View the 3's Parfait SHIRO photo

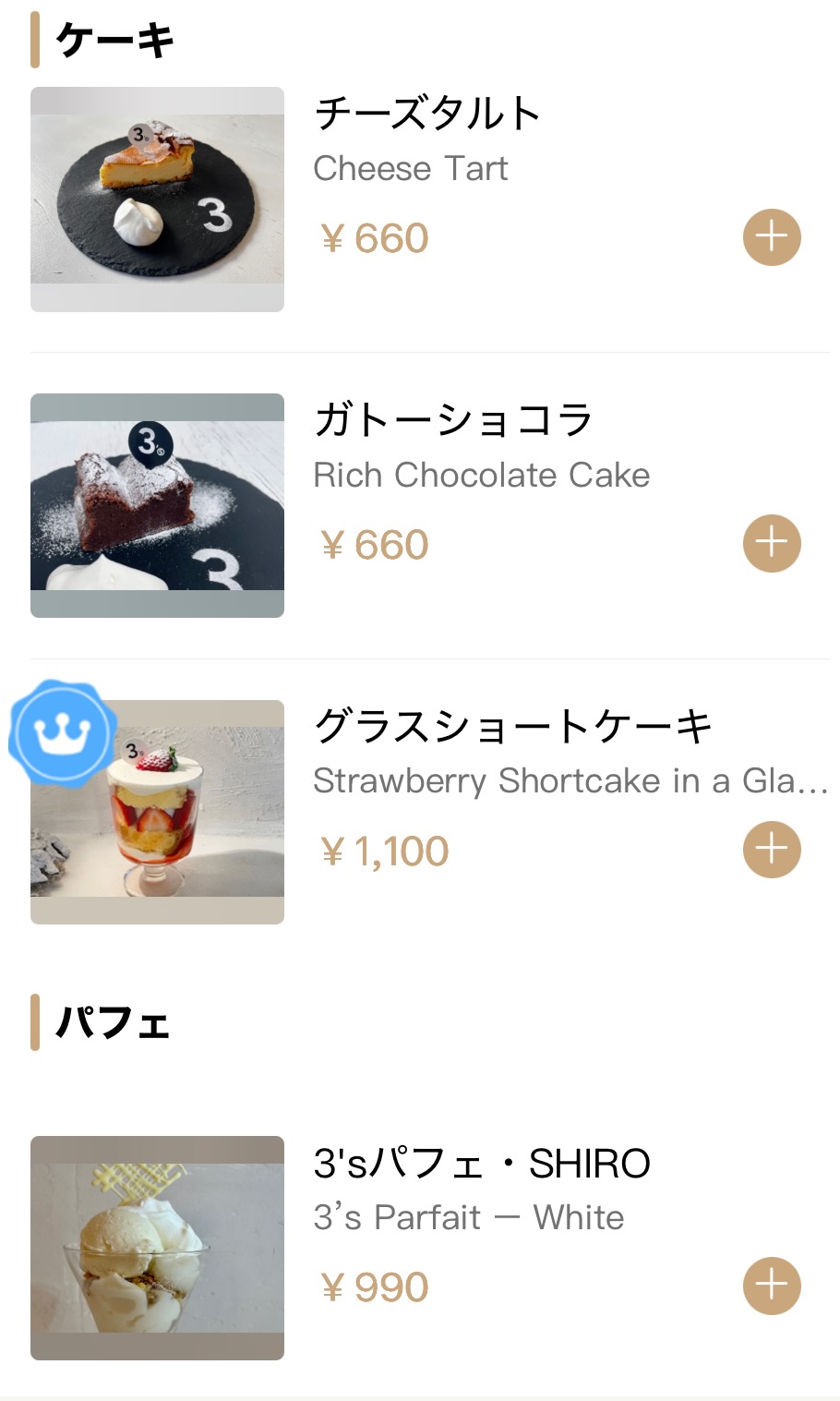pyautogui.click(x=157, y=1248)
